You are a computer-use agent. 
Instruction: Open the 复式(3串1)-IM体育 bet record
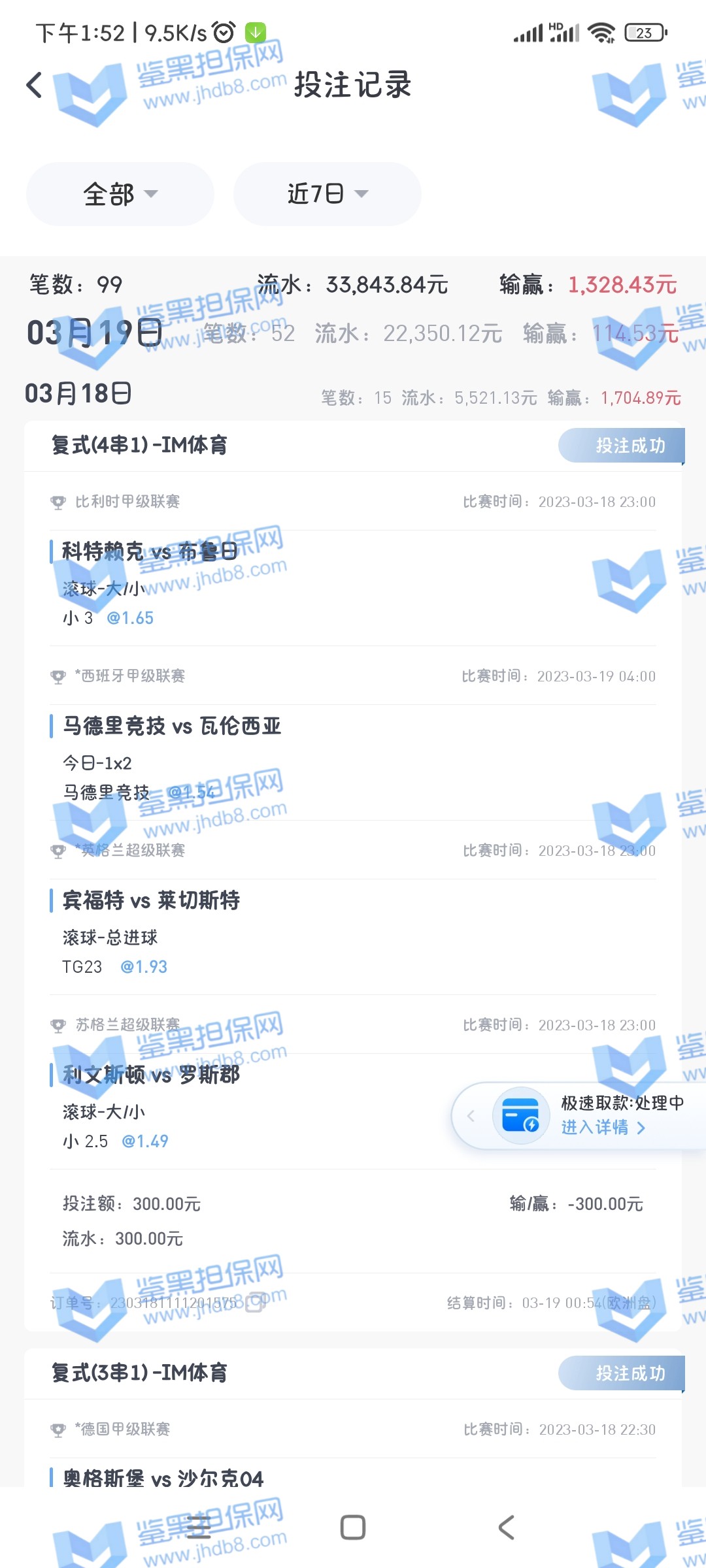coord(139,1373)
